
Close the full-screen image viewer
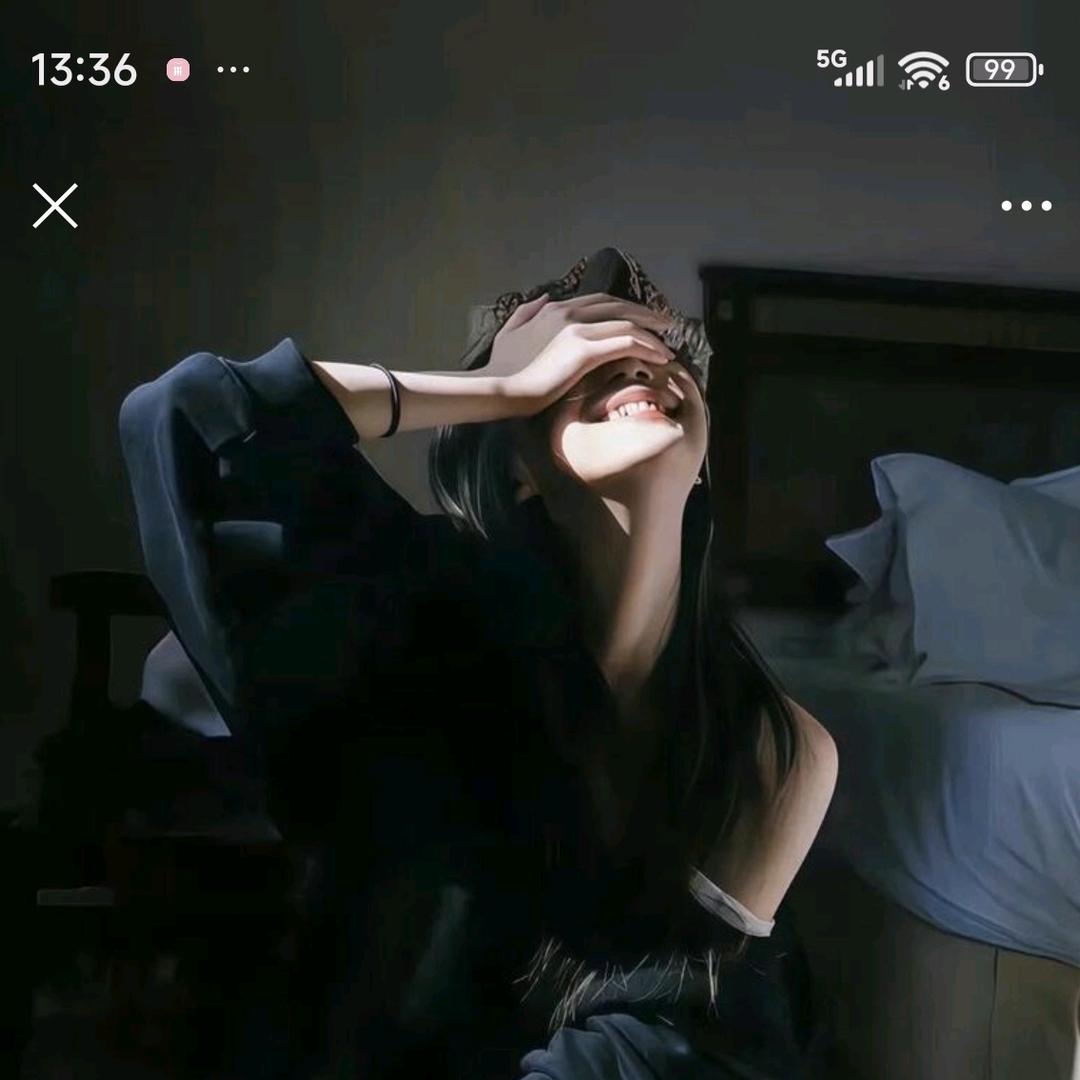tap(55, 206)
